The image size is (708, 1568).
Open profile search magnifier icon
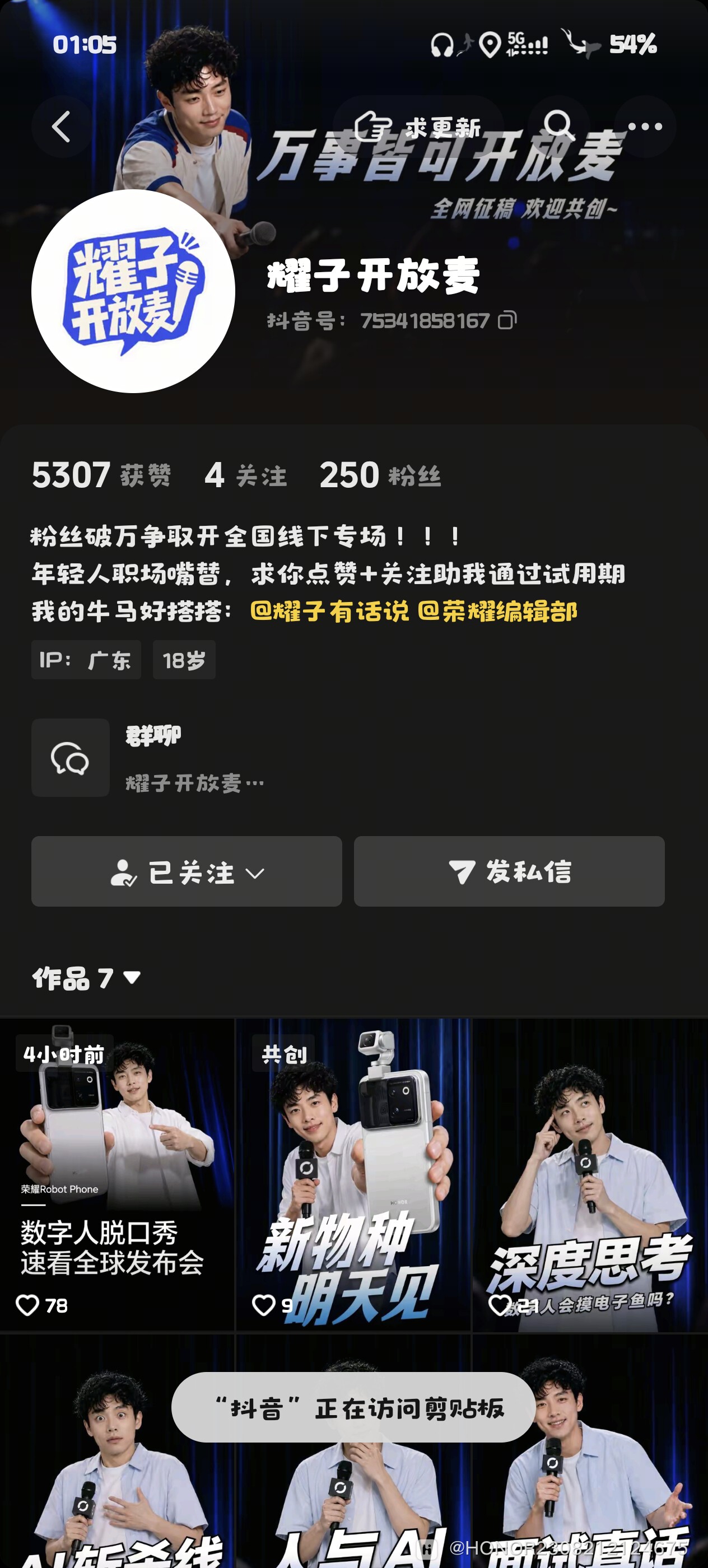tap(559, 127)
